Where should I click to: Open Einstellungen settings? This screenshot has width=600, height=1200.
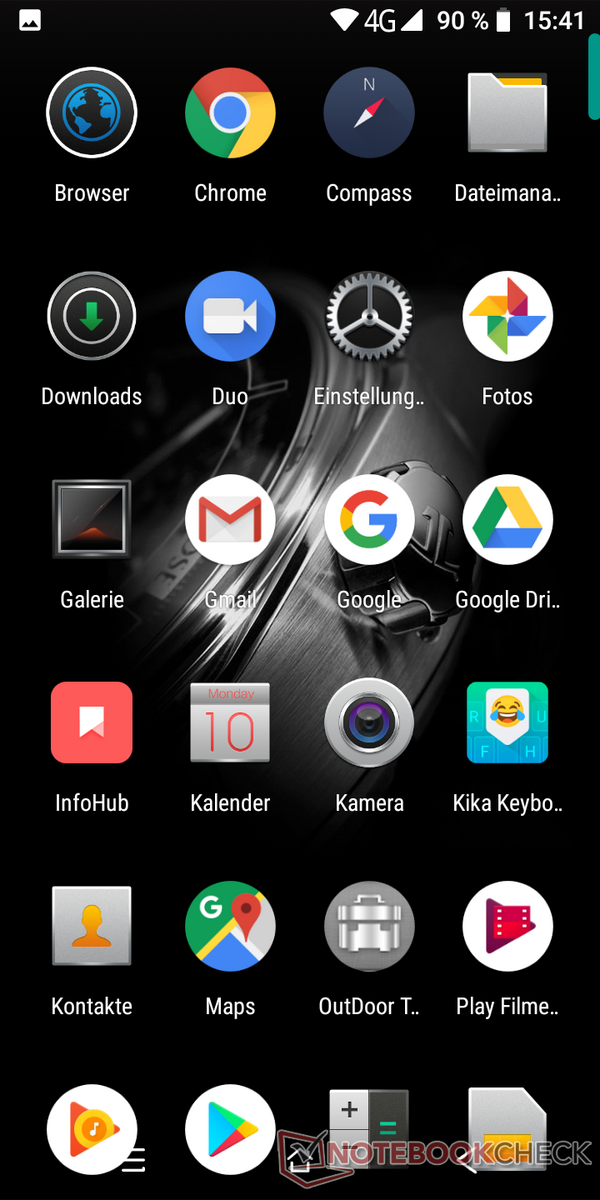(369, 316)
